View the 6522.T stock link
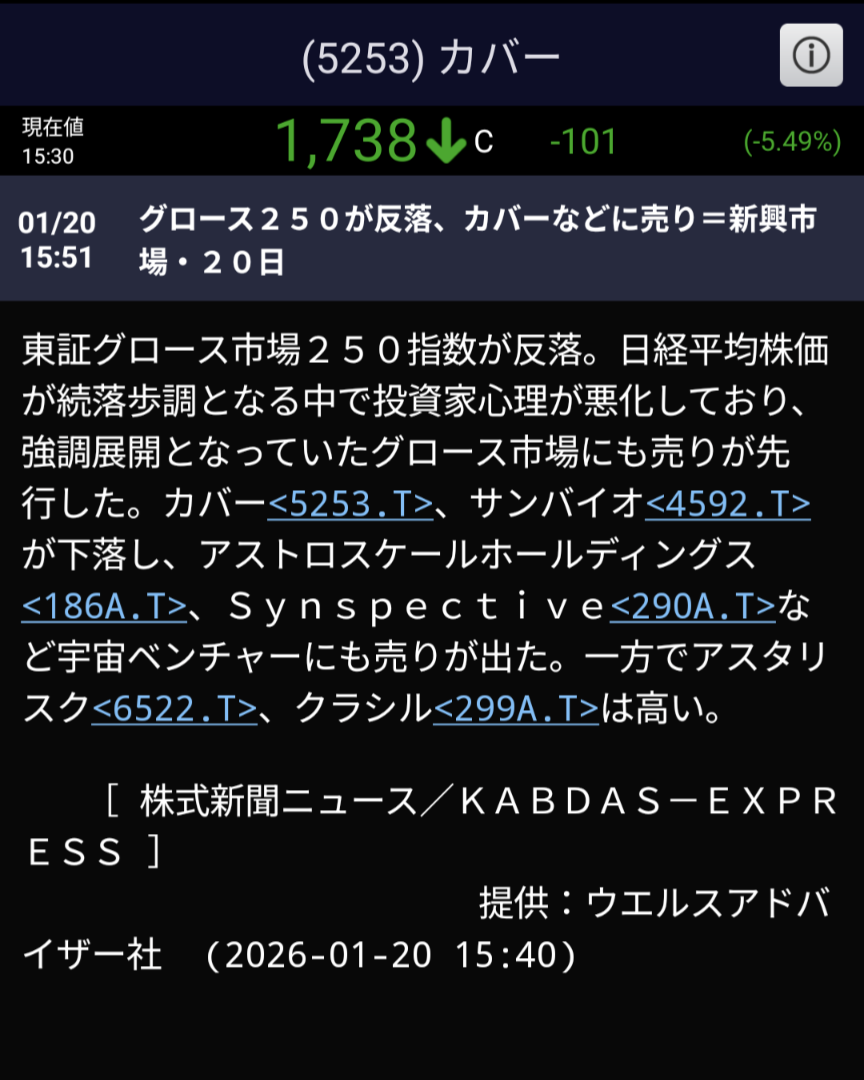Viewport: 864px width, 1080px height. coord(174,709)
